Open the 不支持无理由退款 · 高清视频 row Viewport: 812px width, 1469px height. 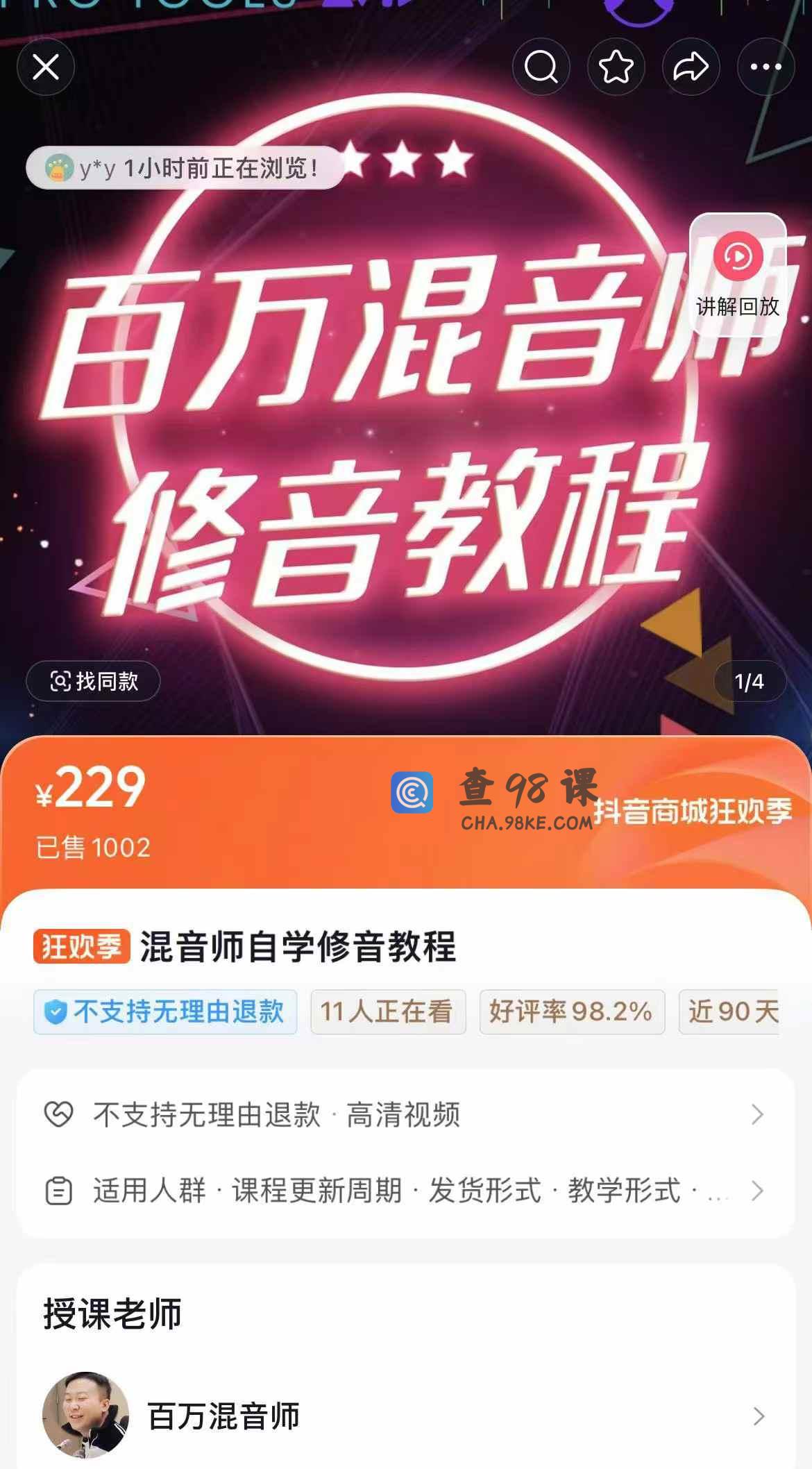405,1115
